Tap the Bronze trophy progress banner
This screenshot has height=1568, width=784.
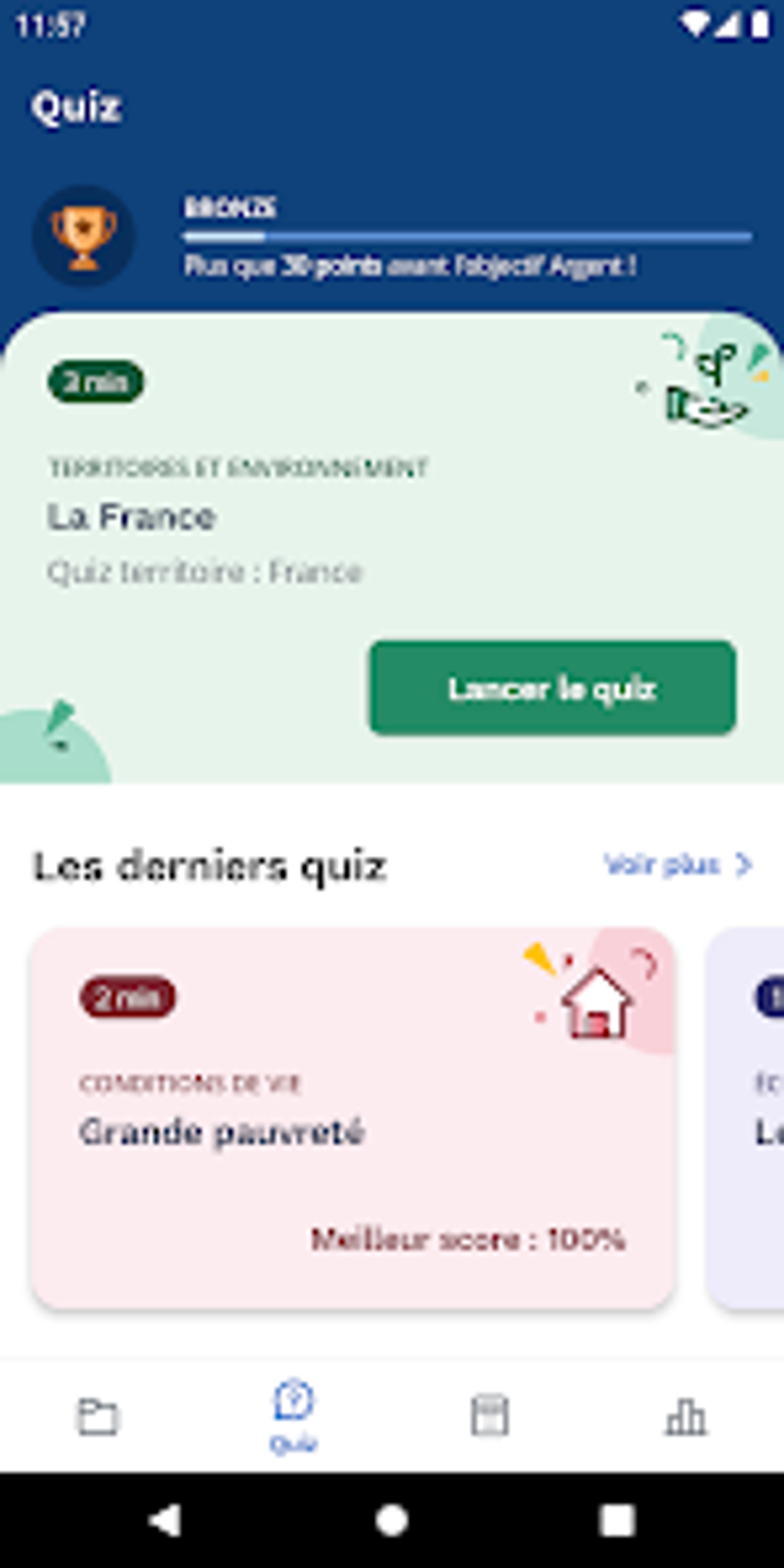(x=392, y=236)
